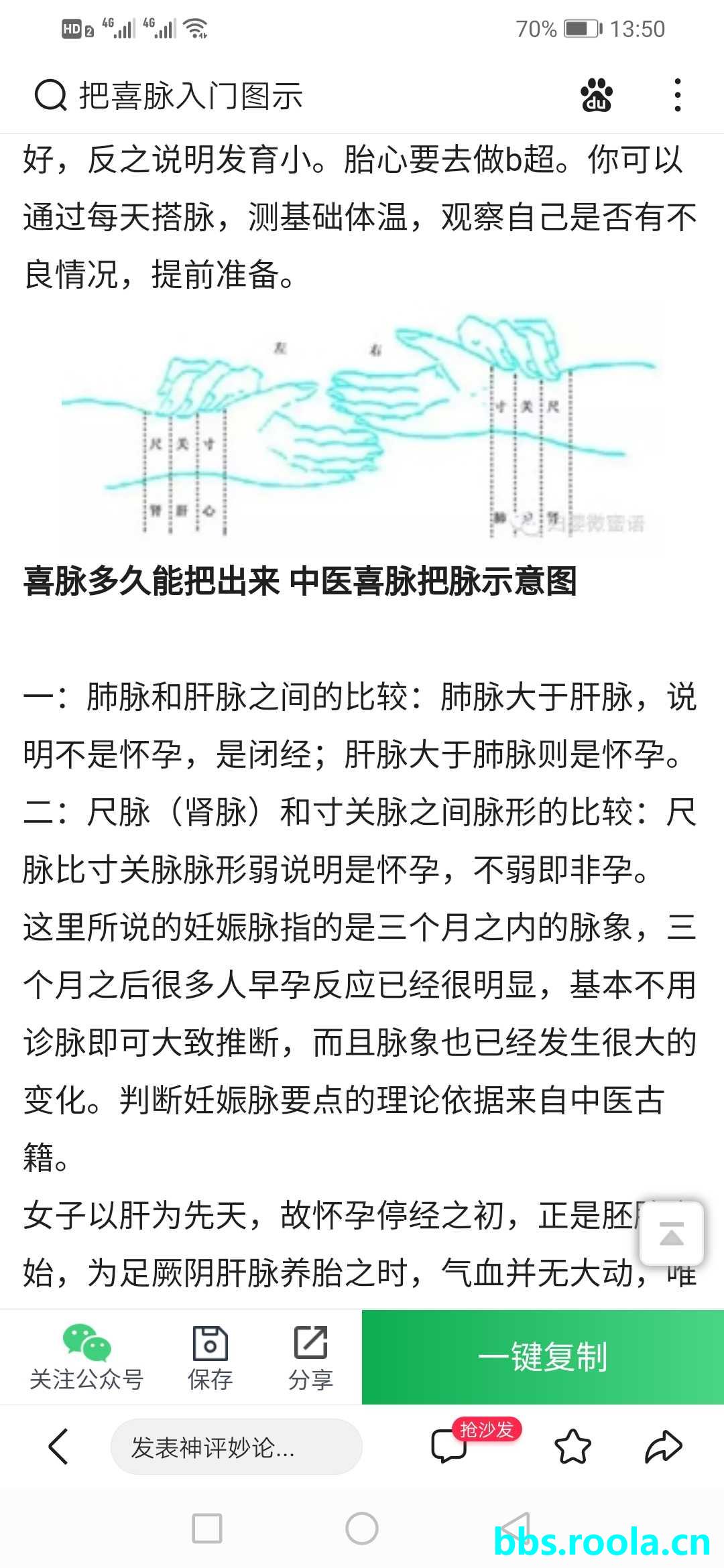The height and width of the screenshot is (1568, 724).
Task: Follow the official account 关注公众号
Action: (x=86, y=1357)
